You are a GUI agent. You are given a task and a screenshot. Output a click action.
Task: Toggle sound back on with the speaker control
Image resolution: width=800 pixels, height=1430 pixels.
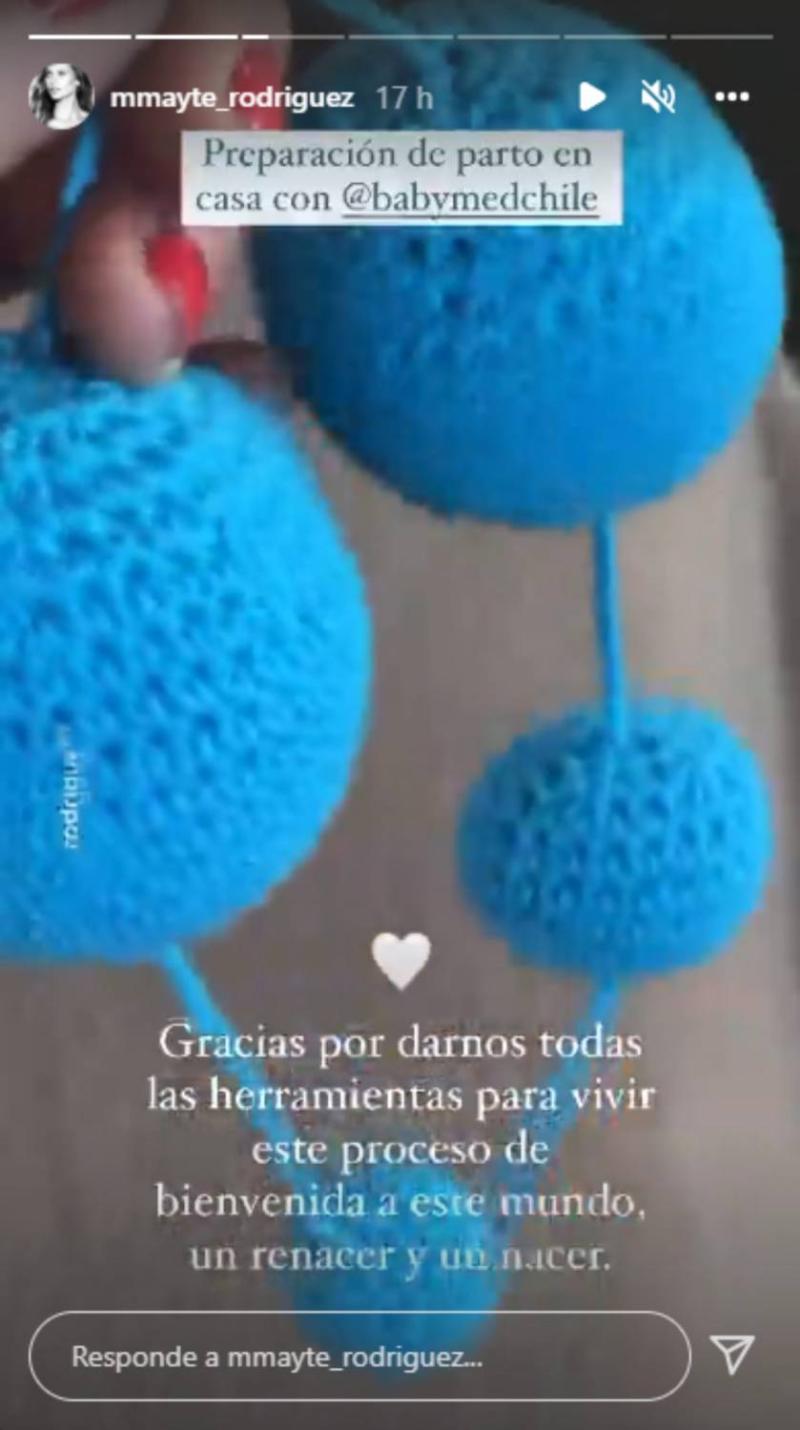coord(659,96)
